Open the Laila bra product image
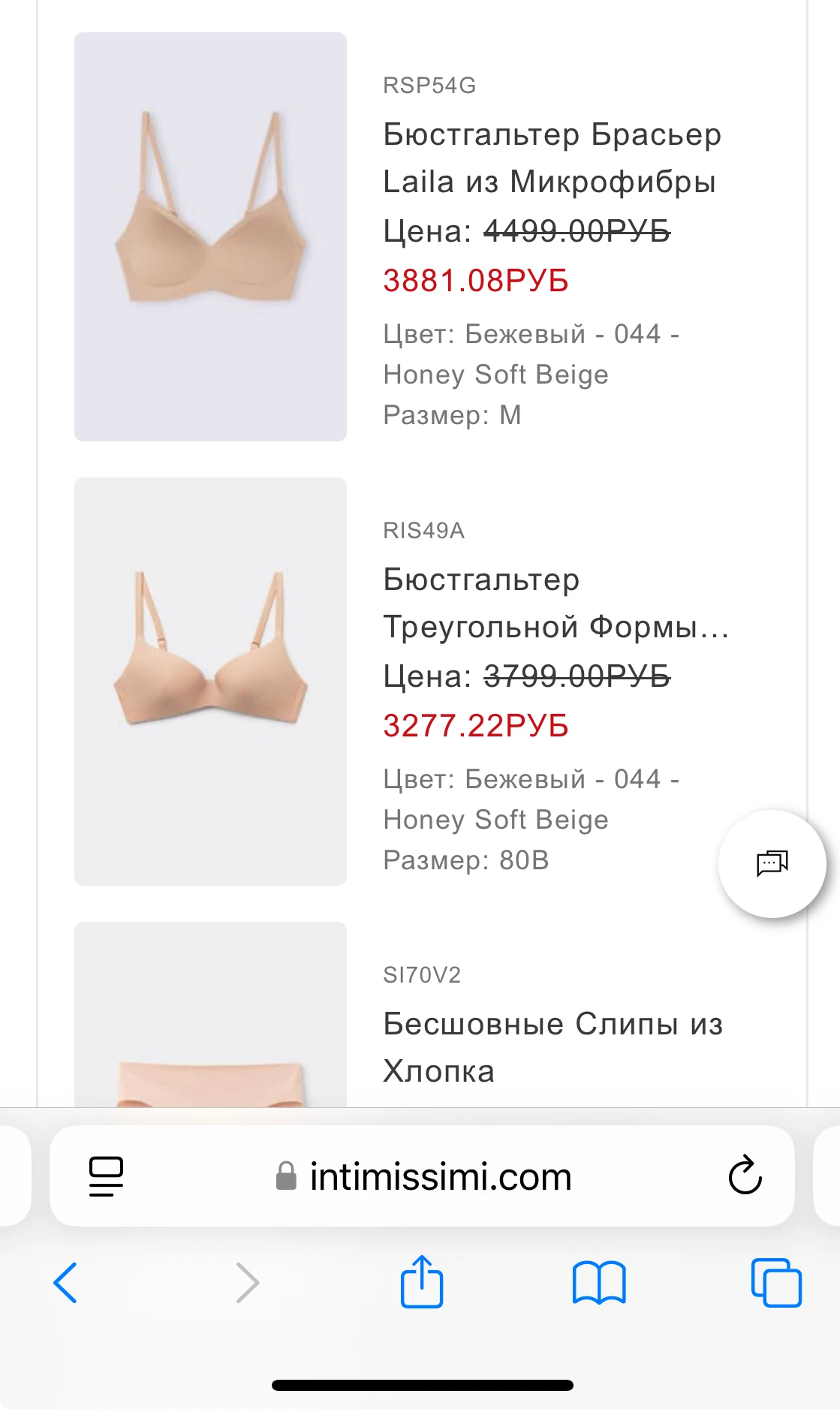The width and height of the screenshot is (840, 1409). click(210, 236)
